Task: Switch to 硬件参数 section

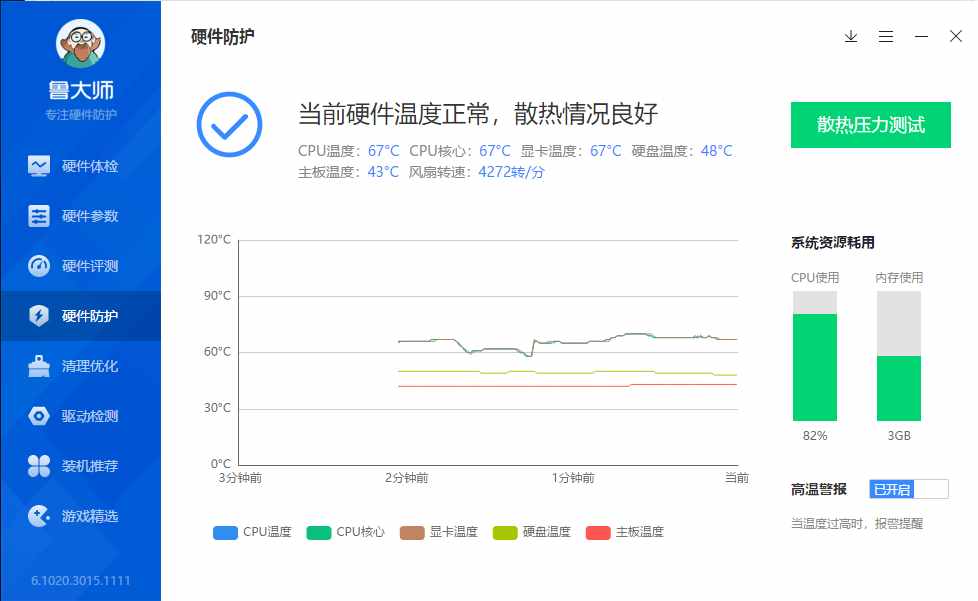Action: coord(80,216)
